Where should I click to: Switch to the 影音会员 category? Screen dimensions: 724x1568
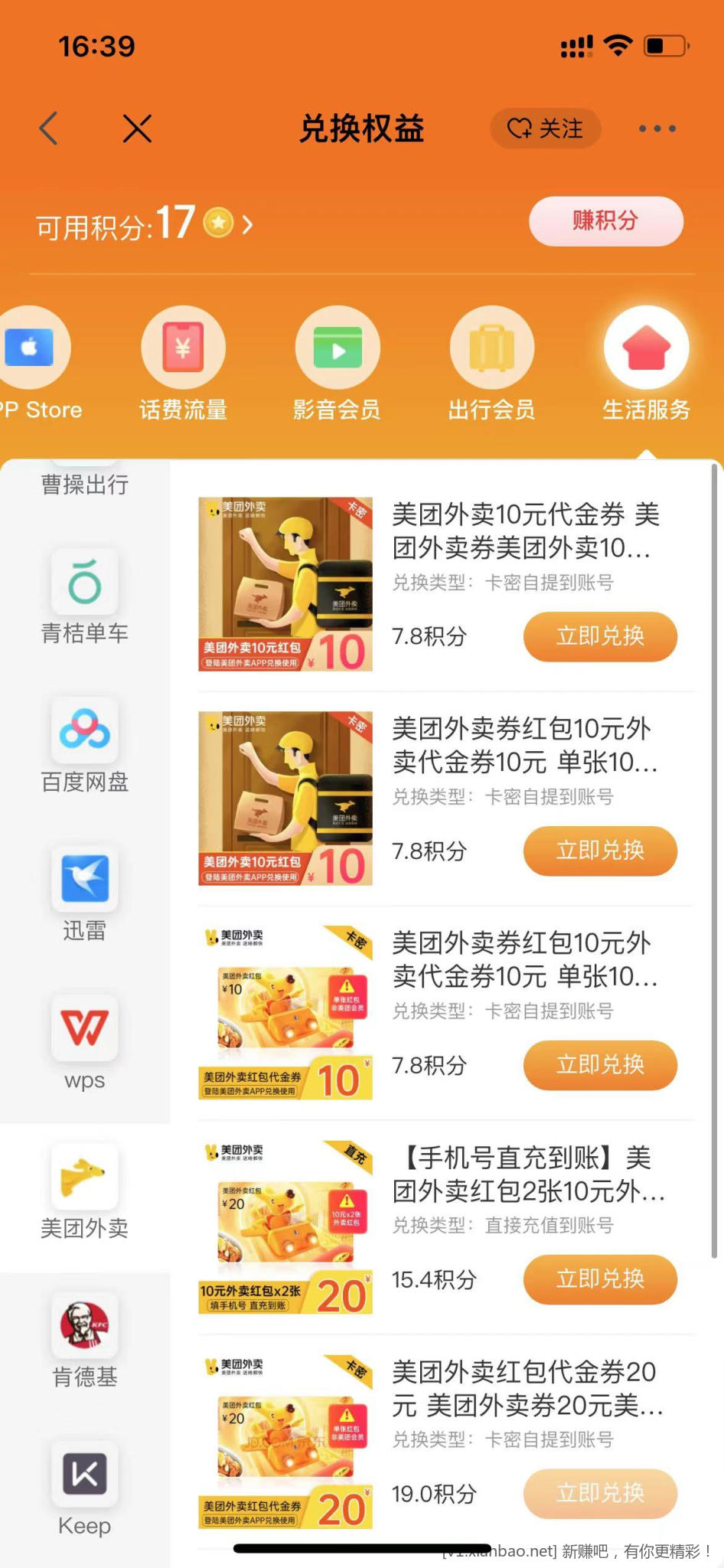pyautogui.click(x=338, y=364)
